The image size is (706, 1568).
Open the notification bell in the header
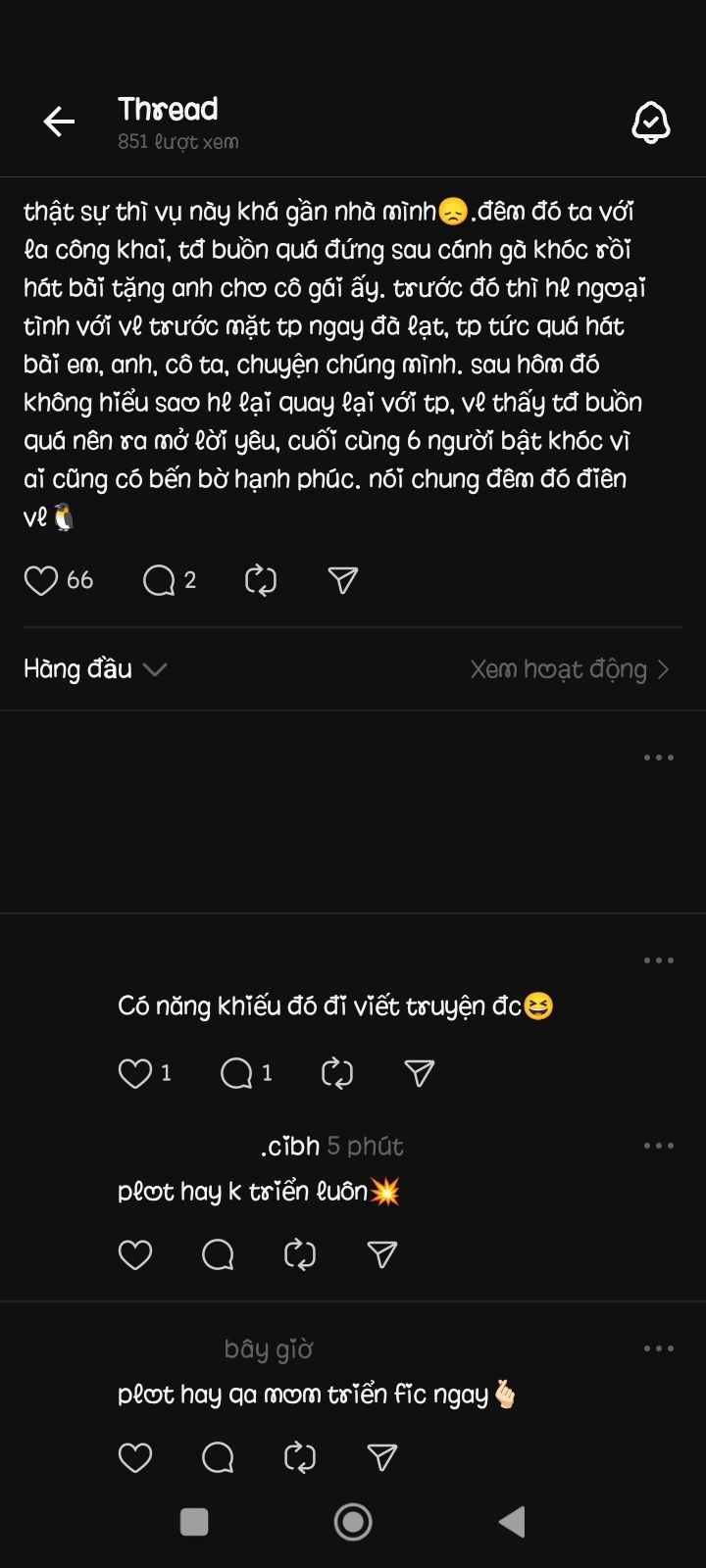click(650, 122)
